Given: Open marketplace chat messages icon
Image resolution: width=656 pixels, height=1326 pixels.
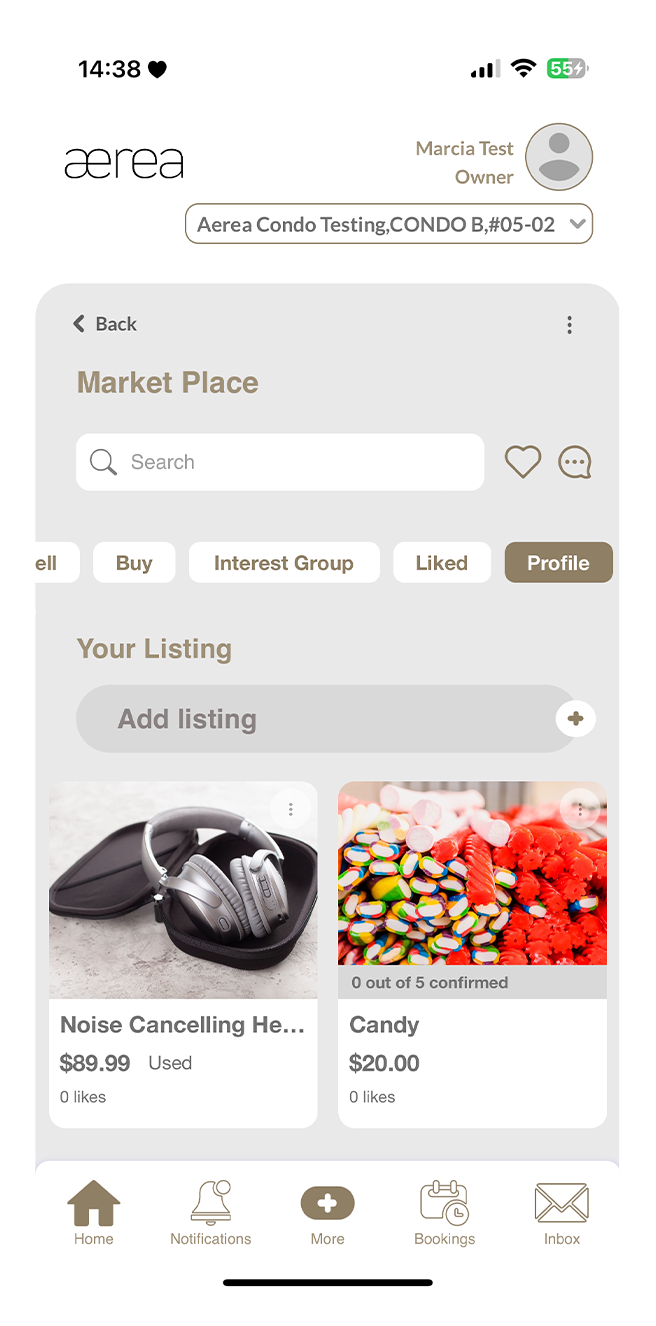Looking at the screenshot, I should 575,462.
